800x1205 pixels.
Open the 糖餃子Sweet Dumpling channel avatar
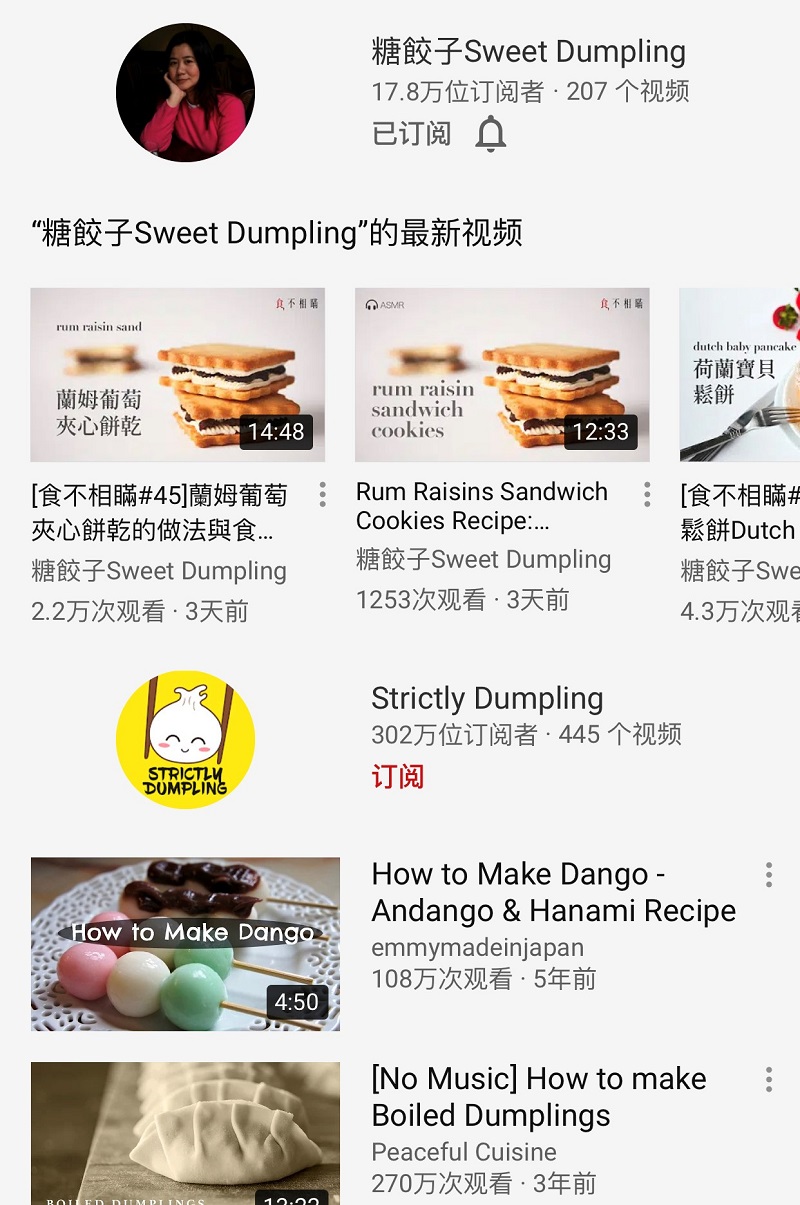[185, 92]
